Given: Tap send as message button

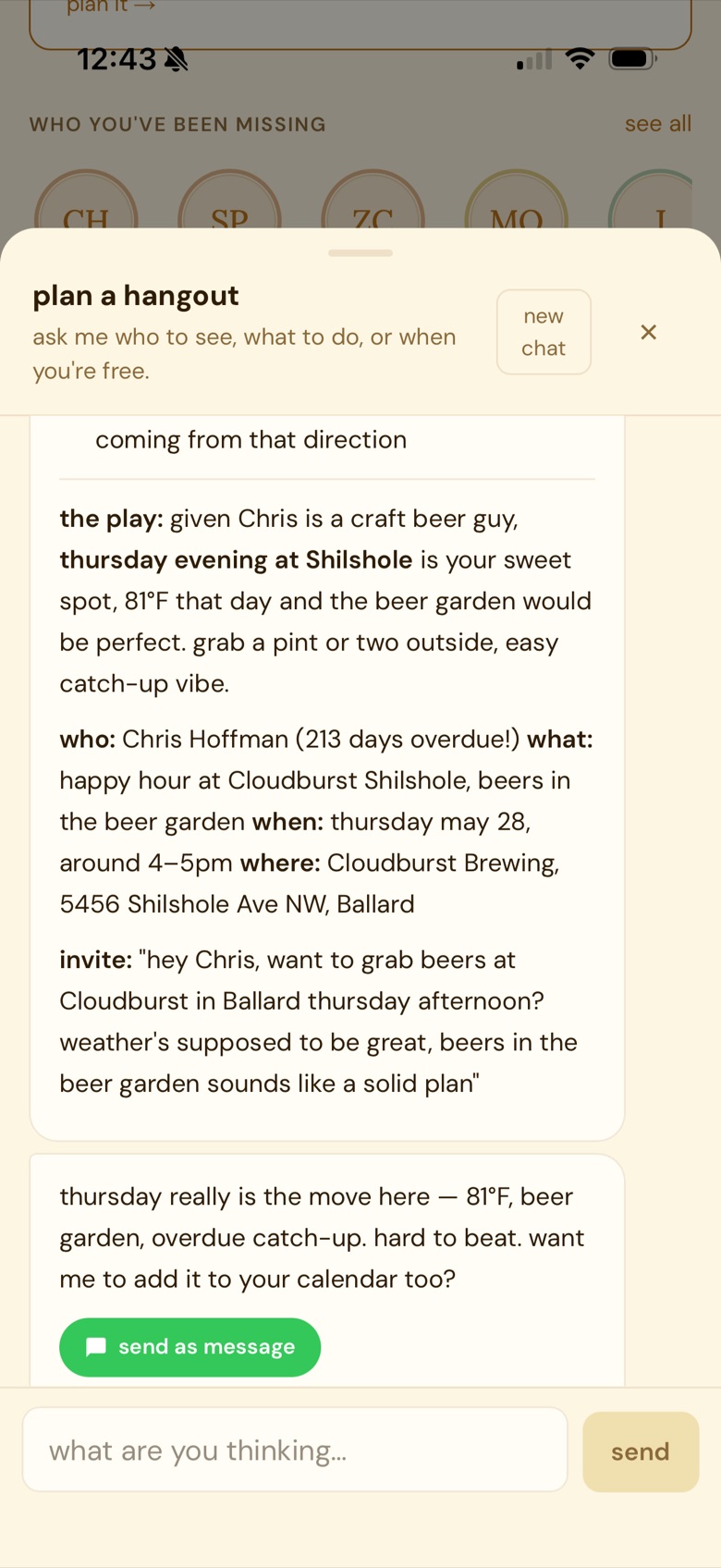Looking at the screenshot, I should (x=190, y=1347).
